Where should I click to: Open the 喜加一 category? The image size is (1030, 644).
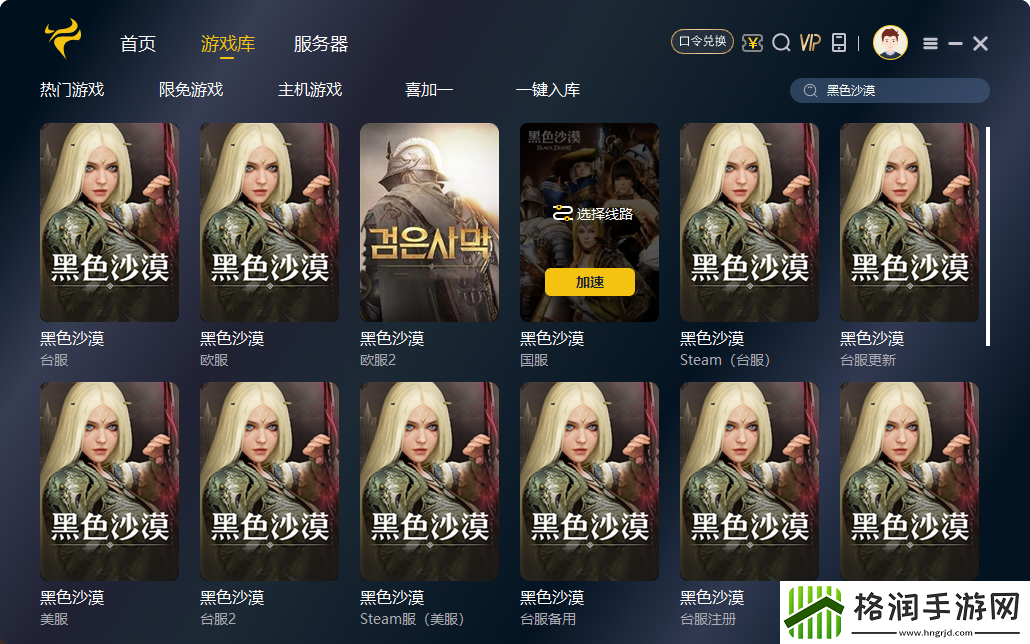point(429,90)
